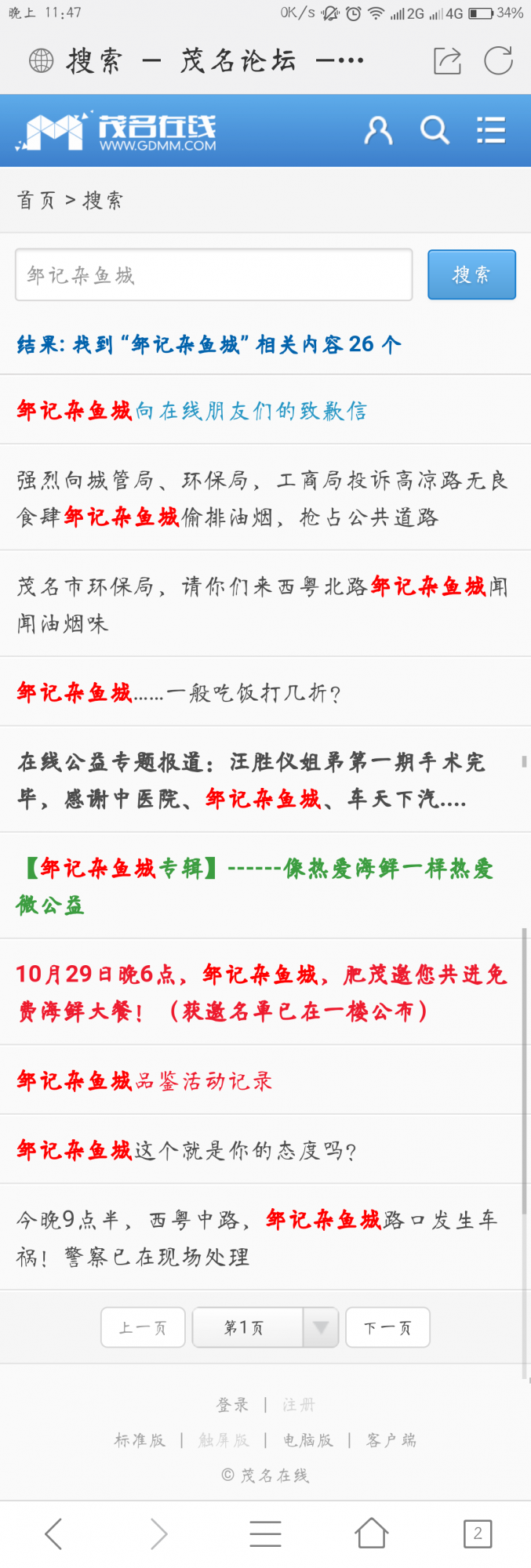Tap the blue 搜索 button
Screen dimensions: 531x1568
[471, 275]
